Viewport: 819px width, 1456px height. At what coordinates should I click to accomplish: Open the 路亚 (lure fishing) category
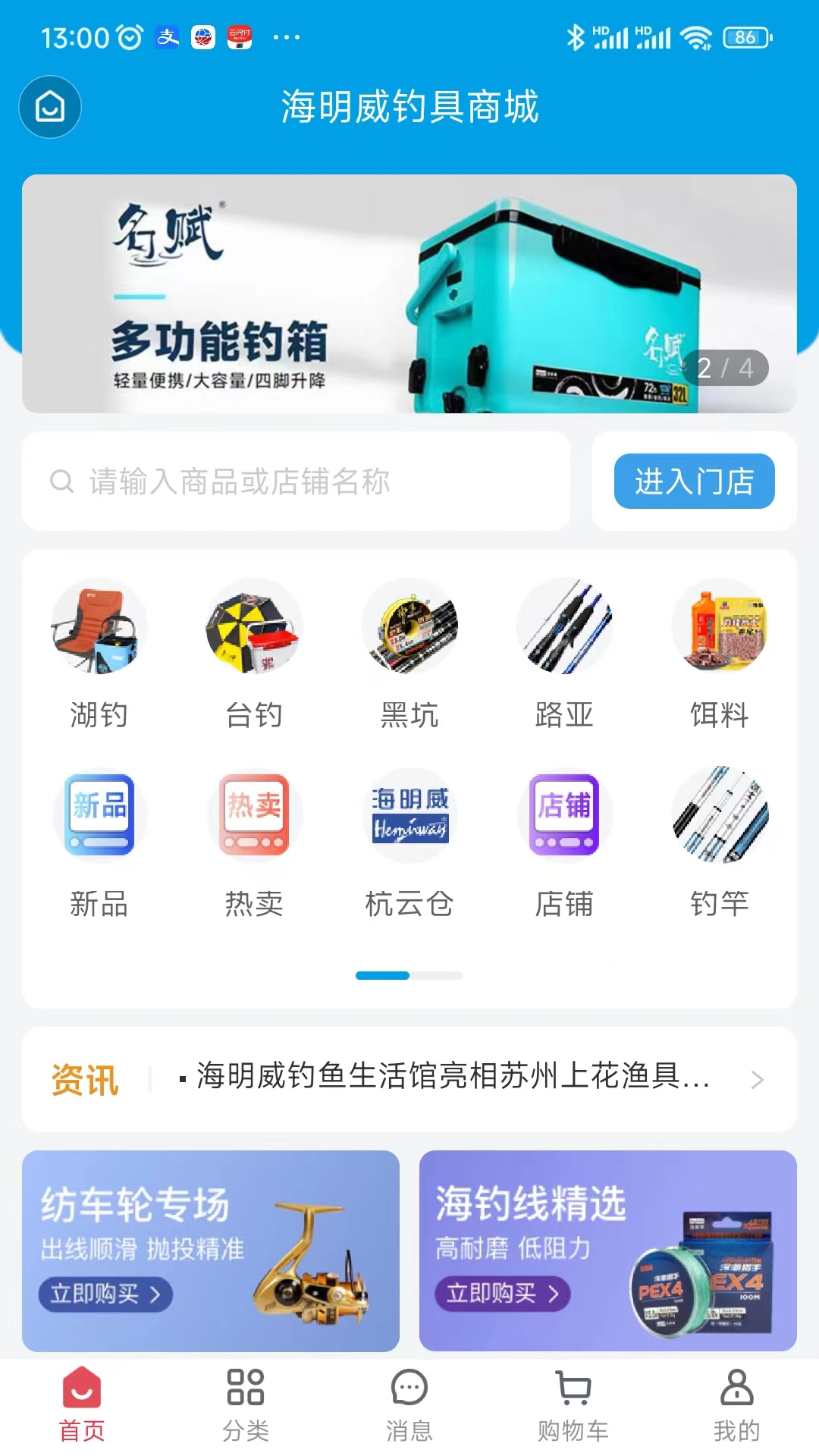[x=563, y=627]
